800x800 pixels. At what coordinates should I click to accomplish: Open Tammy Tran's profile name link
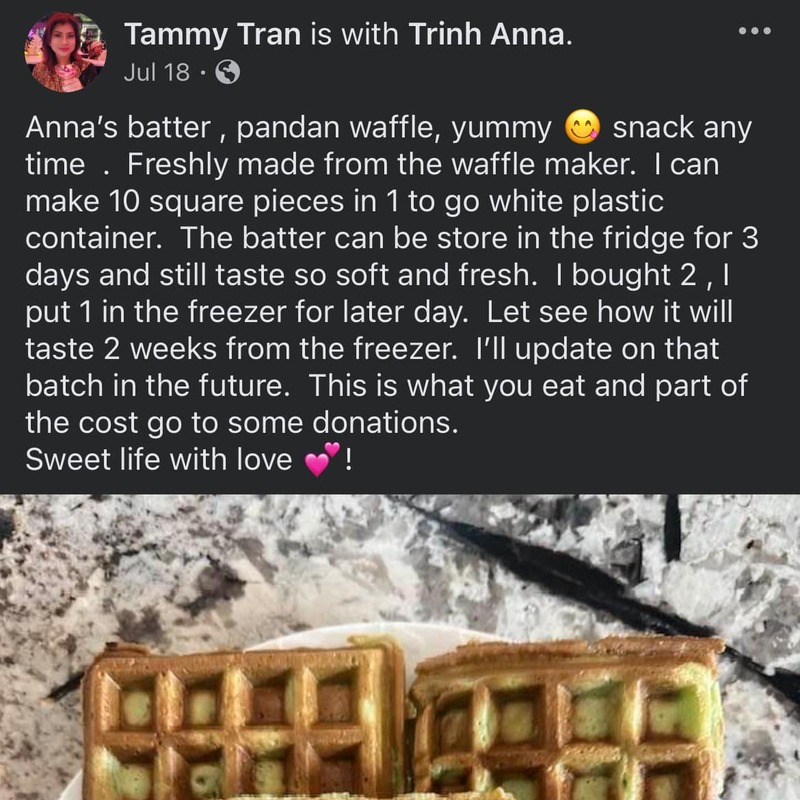[213, 35]
